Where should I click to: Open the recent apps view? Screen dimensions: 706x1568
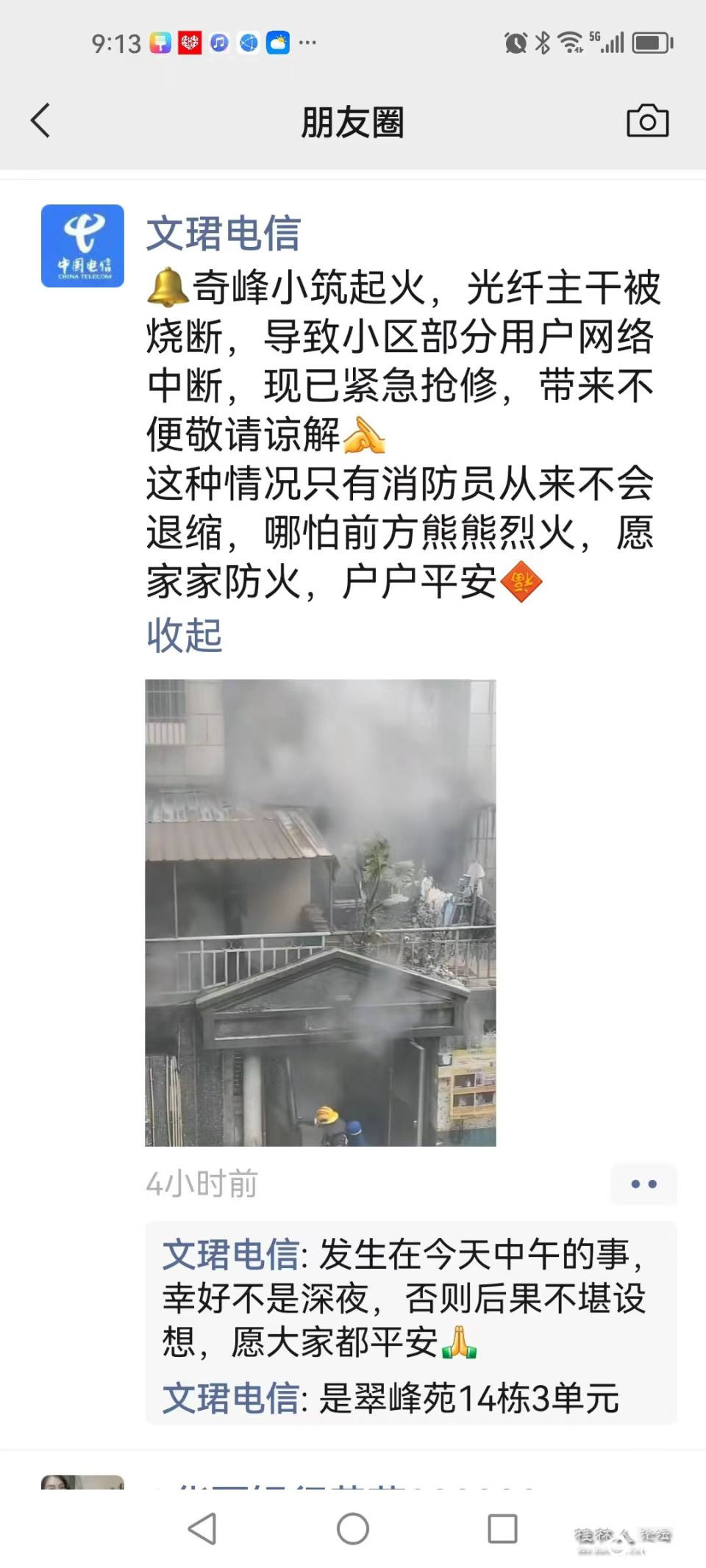tap(503, 1529)
